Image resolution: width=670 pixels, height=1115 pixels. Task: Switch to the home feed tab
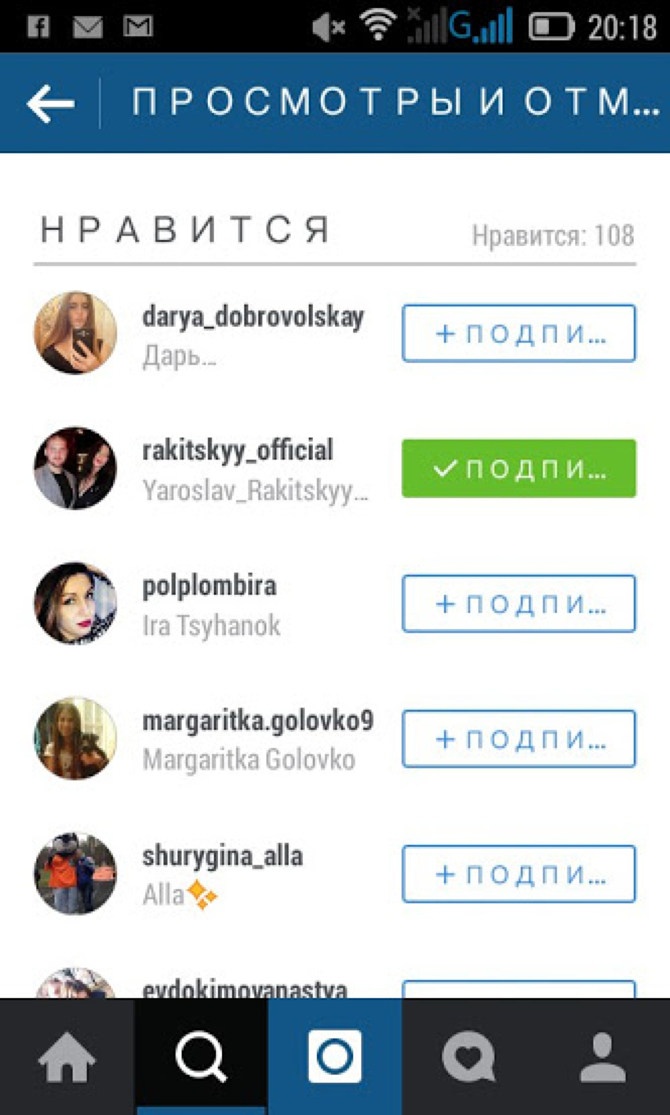click(66, 1057)
